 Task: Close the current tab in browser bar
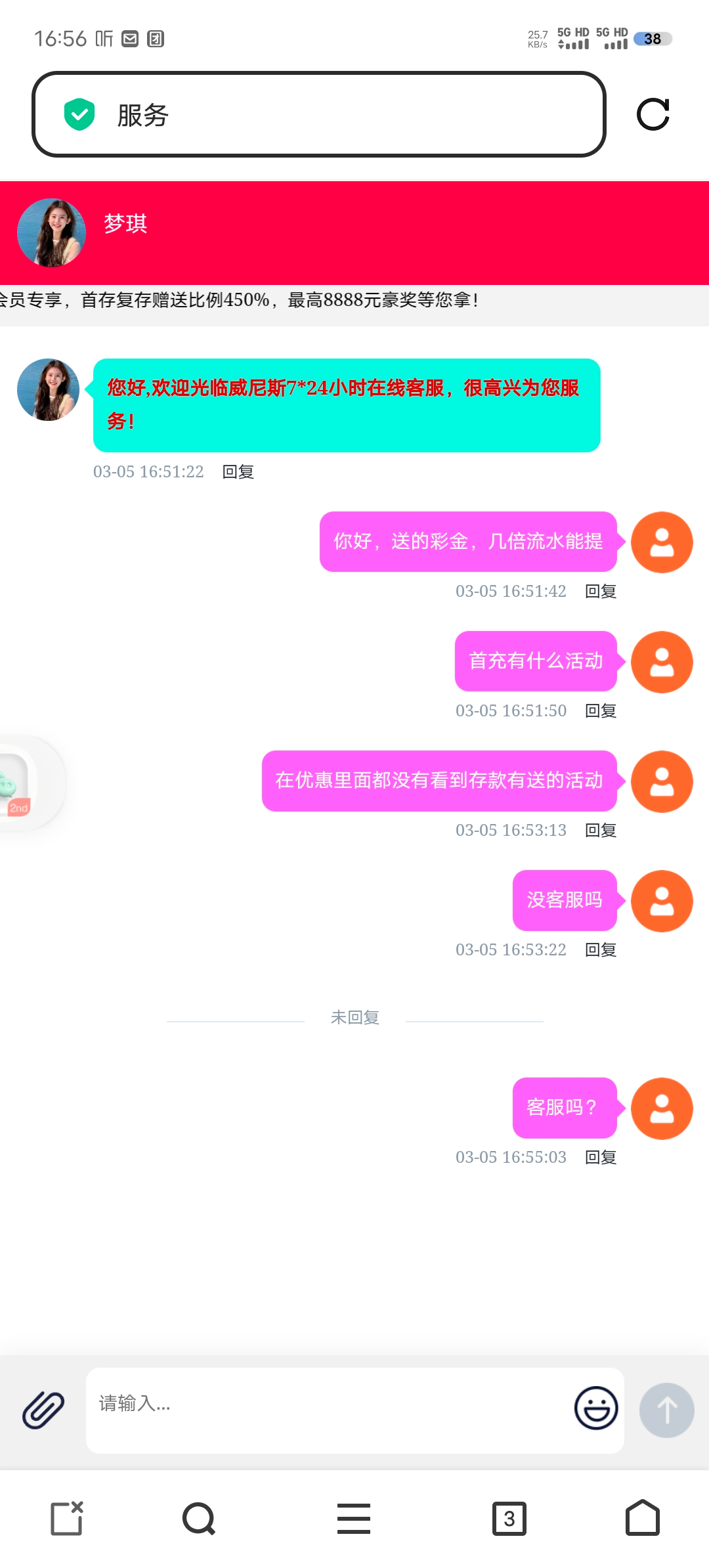coord(67,1518)
